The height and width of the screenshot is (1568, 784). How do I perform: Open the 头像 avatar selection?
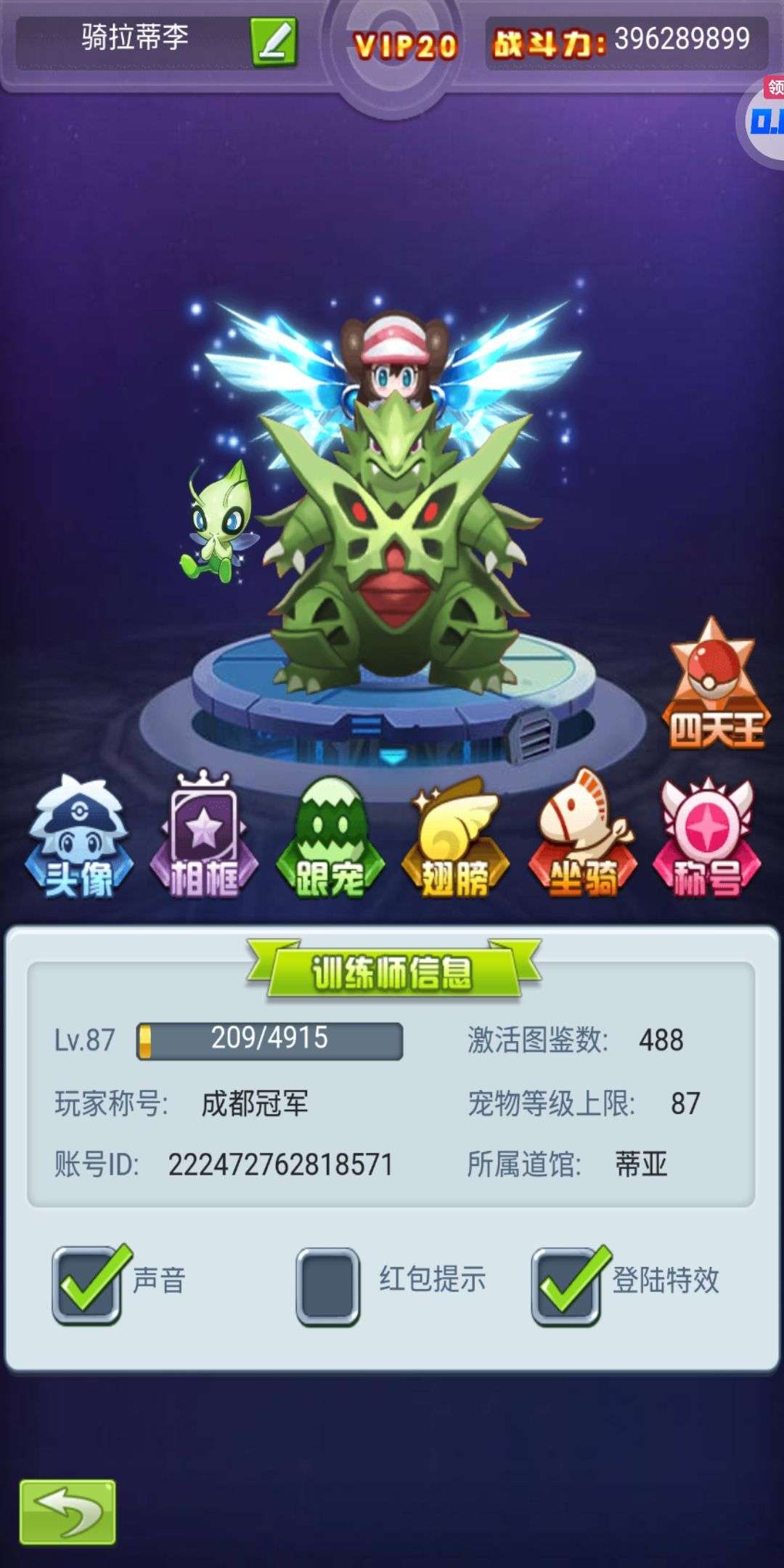click(x=79, y=837)
